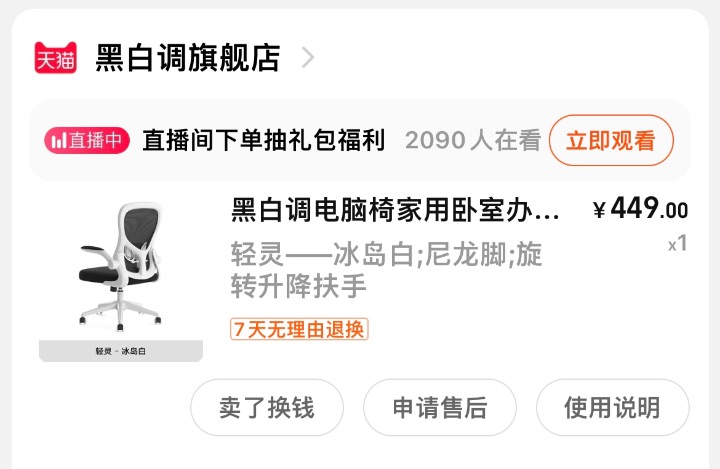This screenshot has height=469, width=720.
Task: Open the 黑白调旗舰店 store page
Action: 187,58
